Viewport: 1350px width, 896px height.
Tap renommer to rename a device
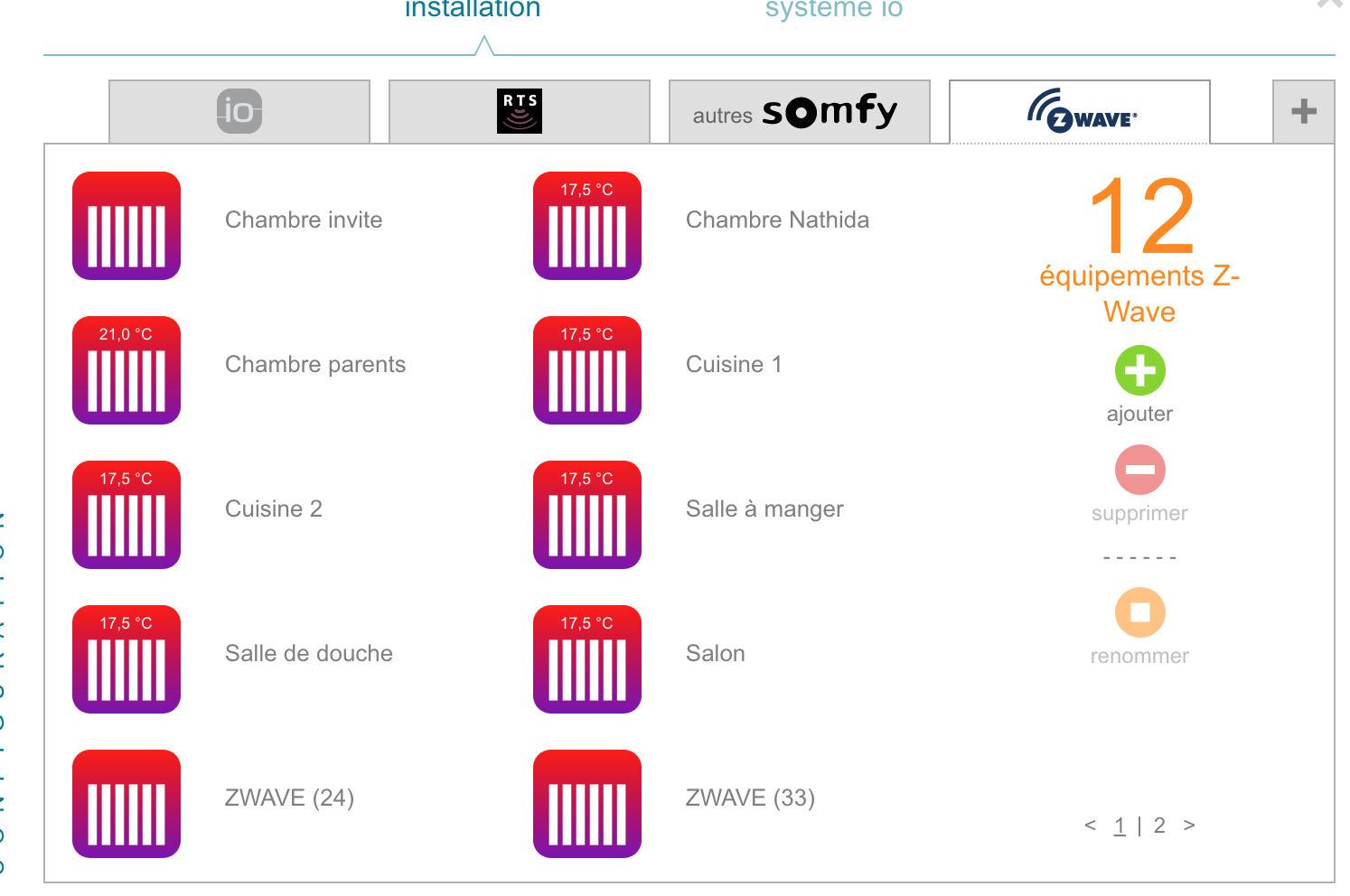click(1139, 612)
